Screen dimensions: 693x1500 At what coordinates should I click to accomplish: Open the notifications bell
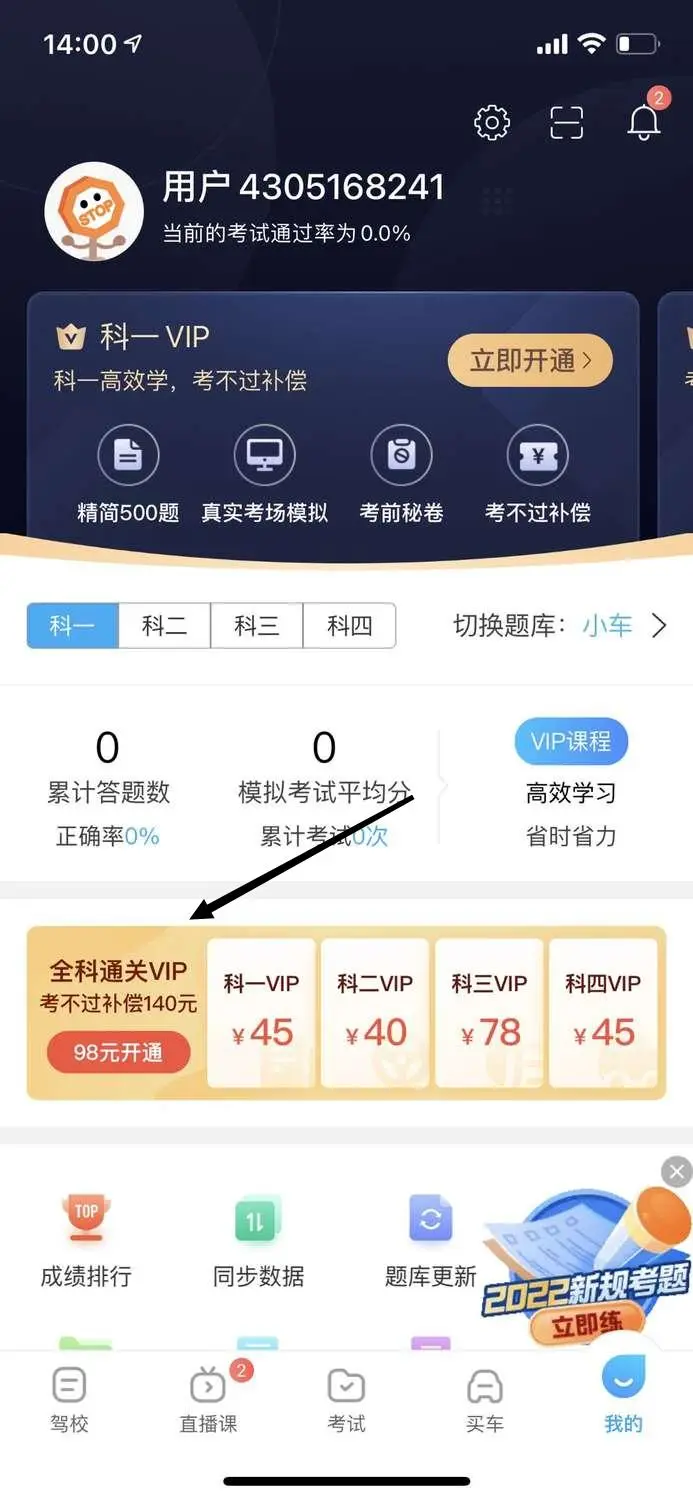click(x=644, y=121)
